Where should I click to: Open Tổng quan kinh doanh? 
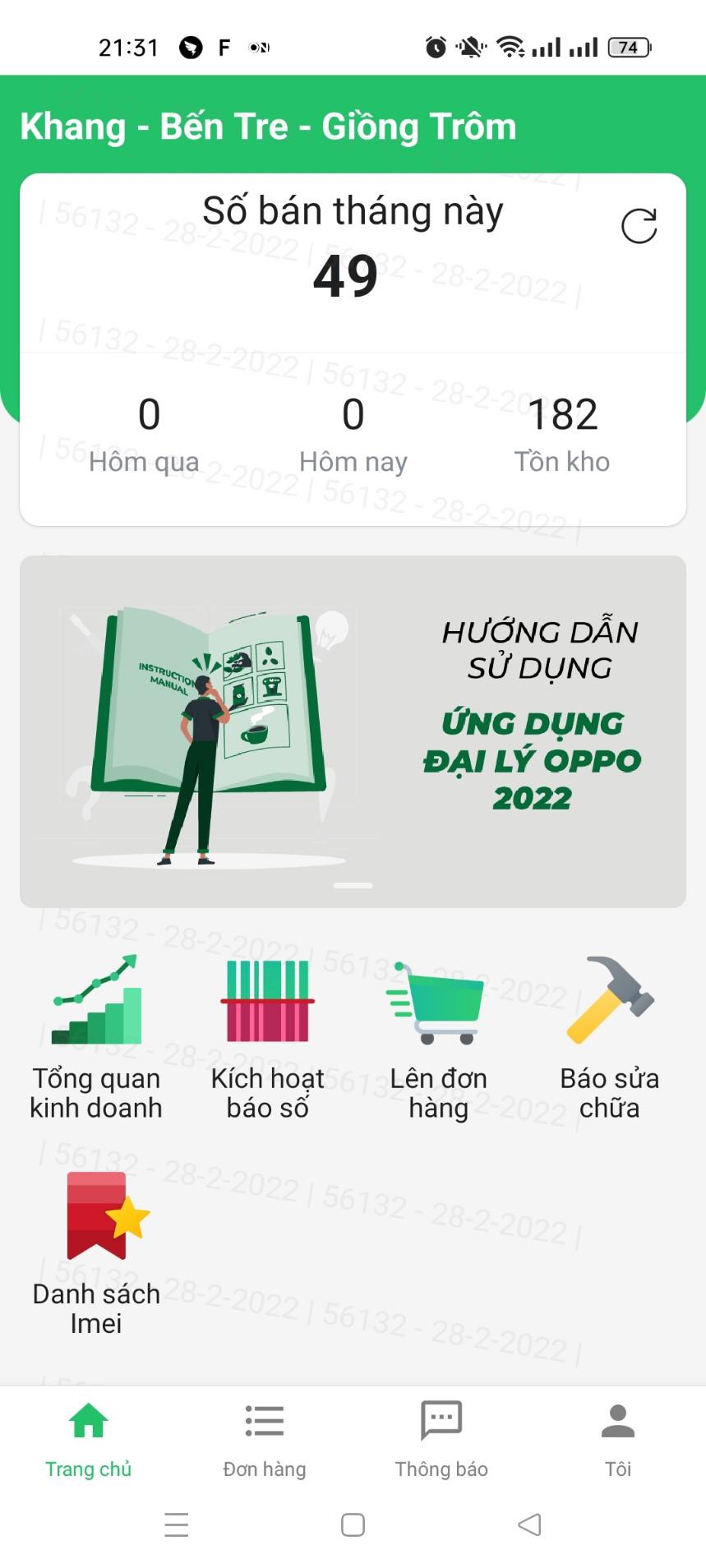96,1038
